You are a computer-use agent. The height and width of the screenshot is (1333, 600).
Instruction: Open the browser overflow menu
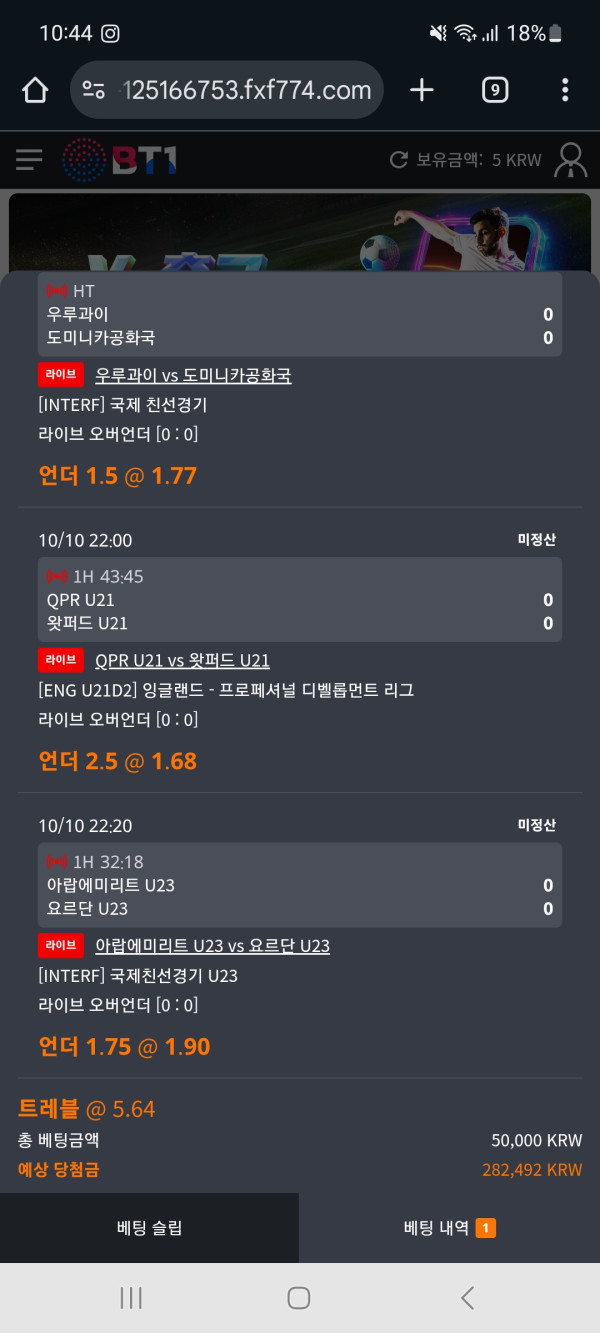[565, 91]
